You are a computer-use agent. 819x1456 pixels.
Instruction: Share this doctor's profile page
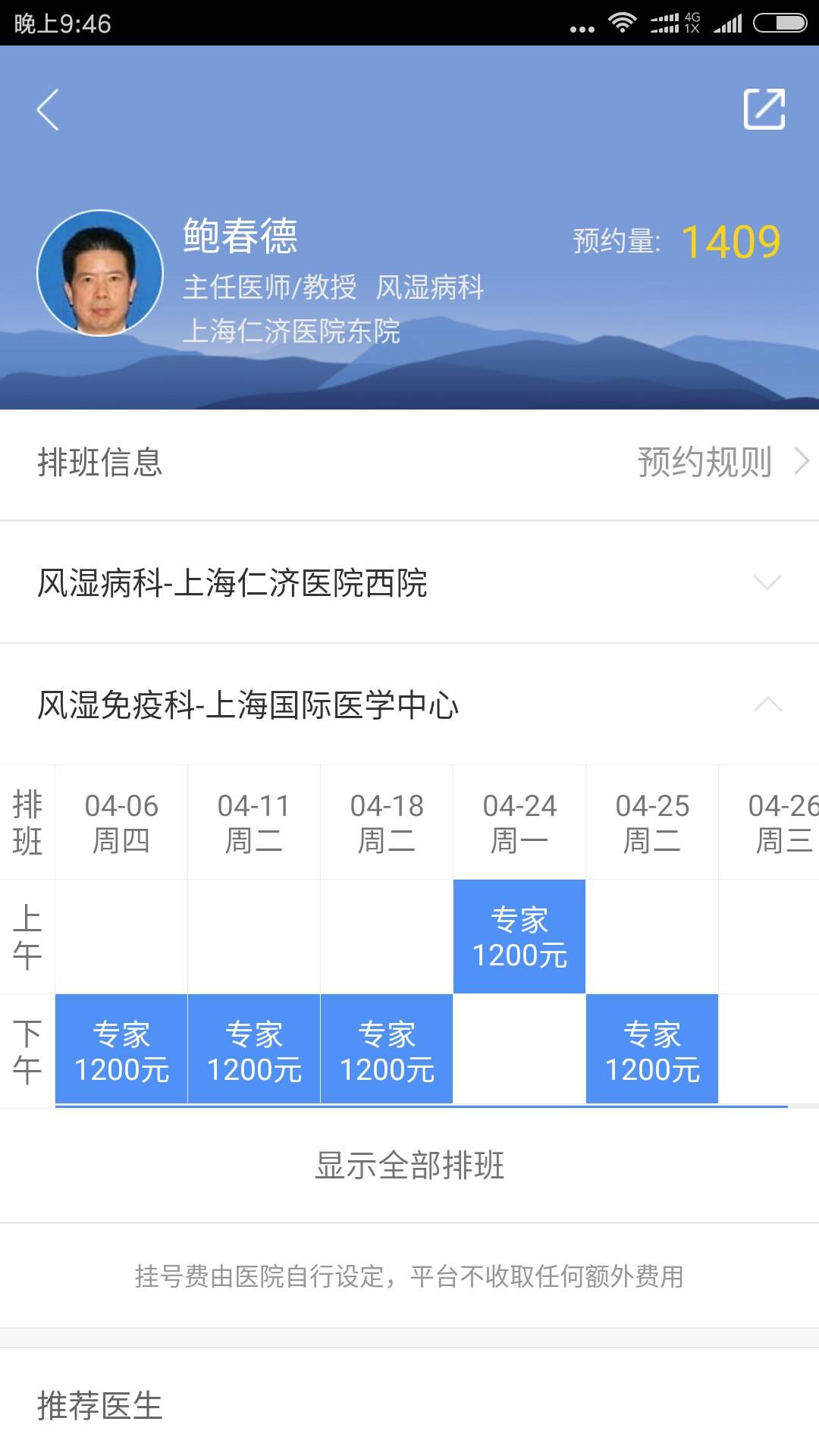(x=764, y=110)
